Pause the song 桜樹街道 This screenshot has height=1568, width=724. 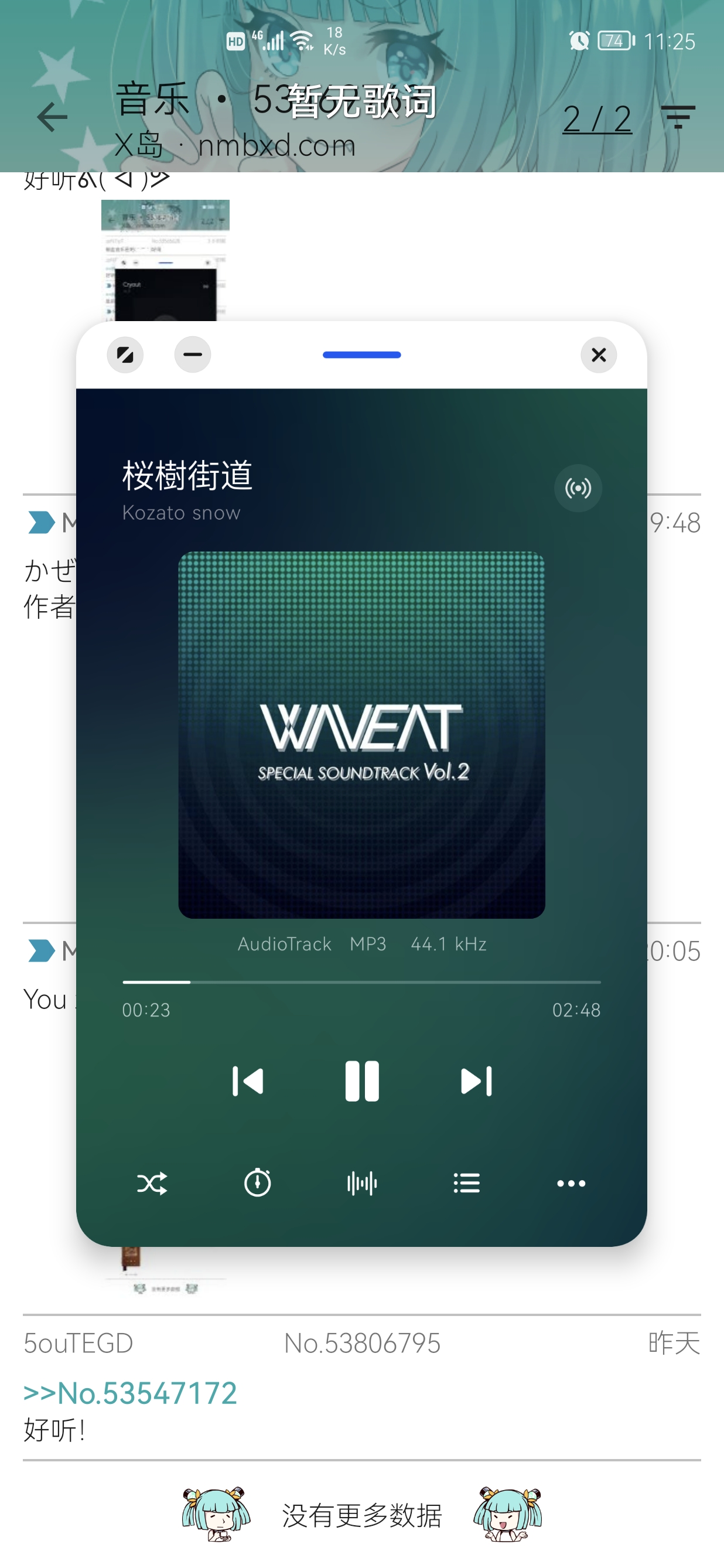pos(361,1081)
